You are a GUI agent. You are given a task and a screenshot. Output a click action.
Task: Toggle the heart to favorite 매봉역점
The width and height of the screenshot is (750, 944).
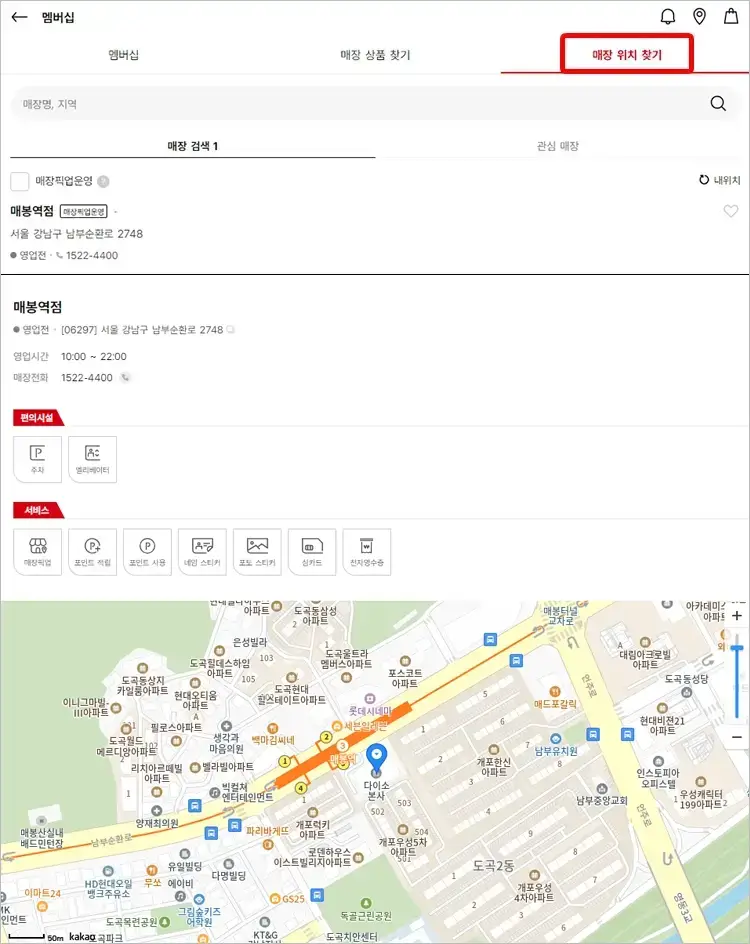point(732,211)
